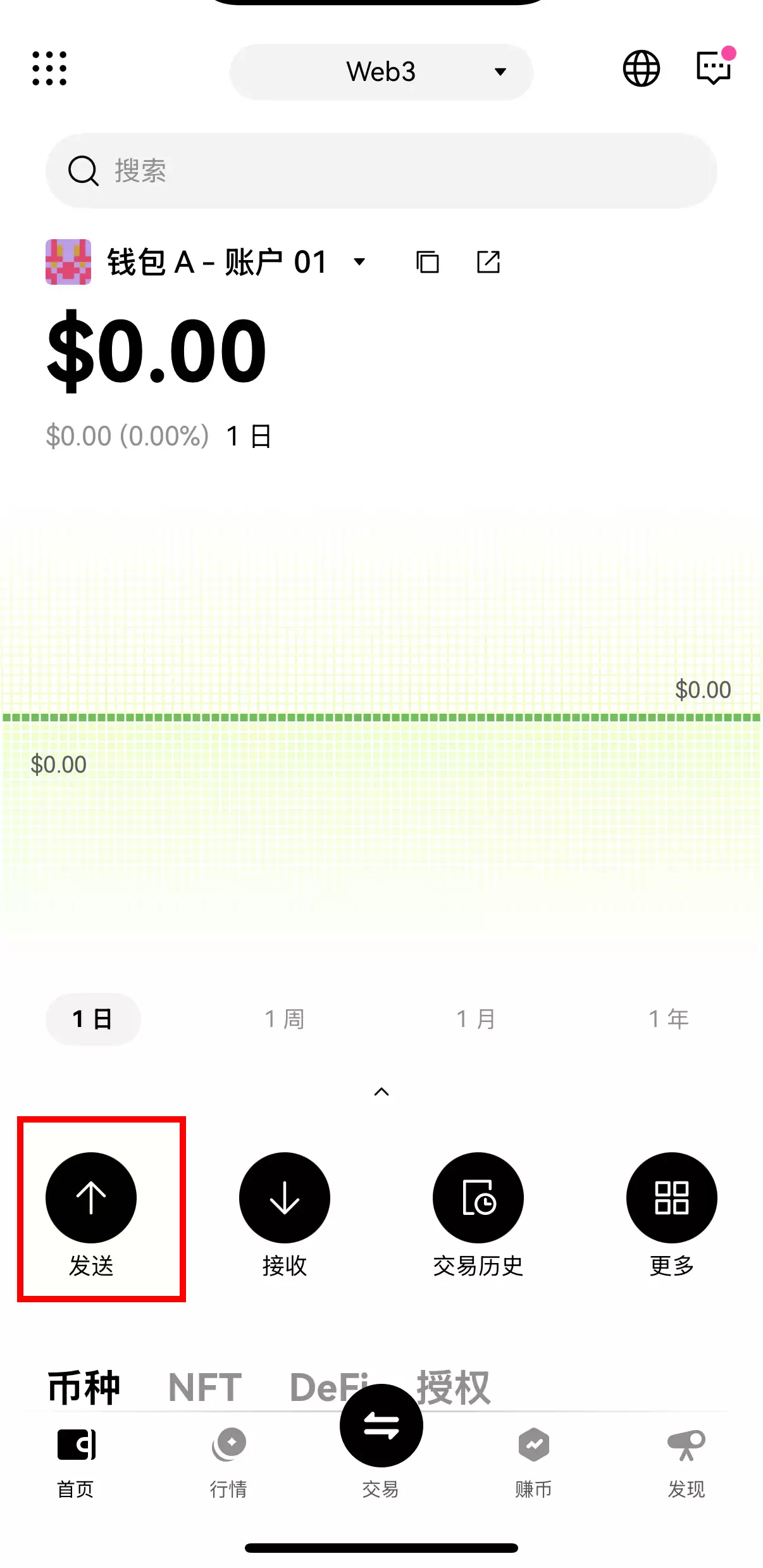The height and width of the screenshot is (1568, 763).
Task: Collapse the actions panel with upward chevron
Action: point(381,1092)
